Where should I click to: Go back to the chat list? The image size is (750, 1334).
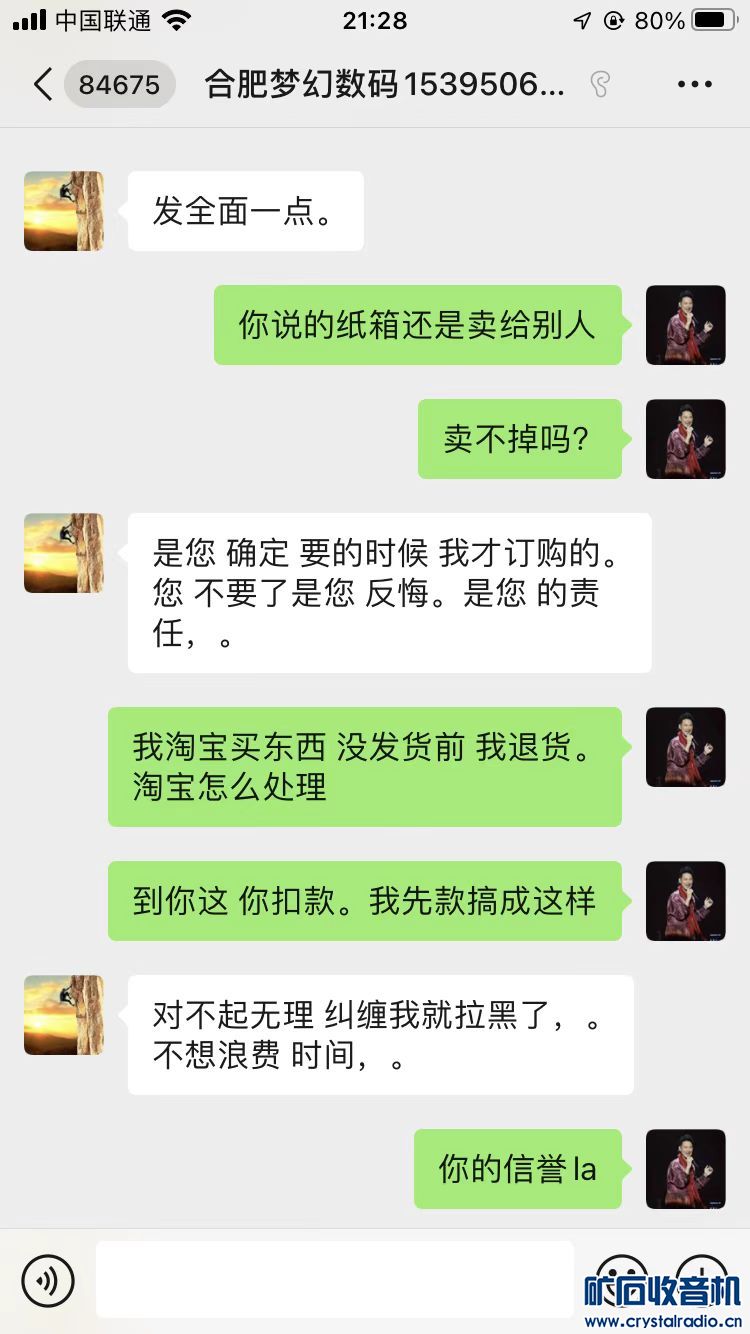coord(42,85)
